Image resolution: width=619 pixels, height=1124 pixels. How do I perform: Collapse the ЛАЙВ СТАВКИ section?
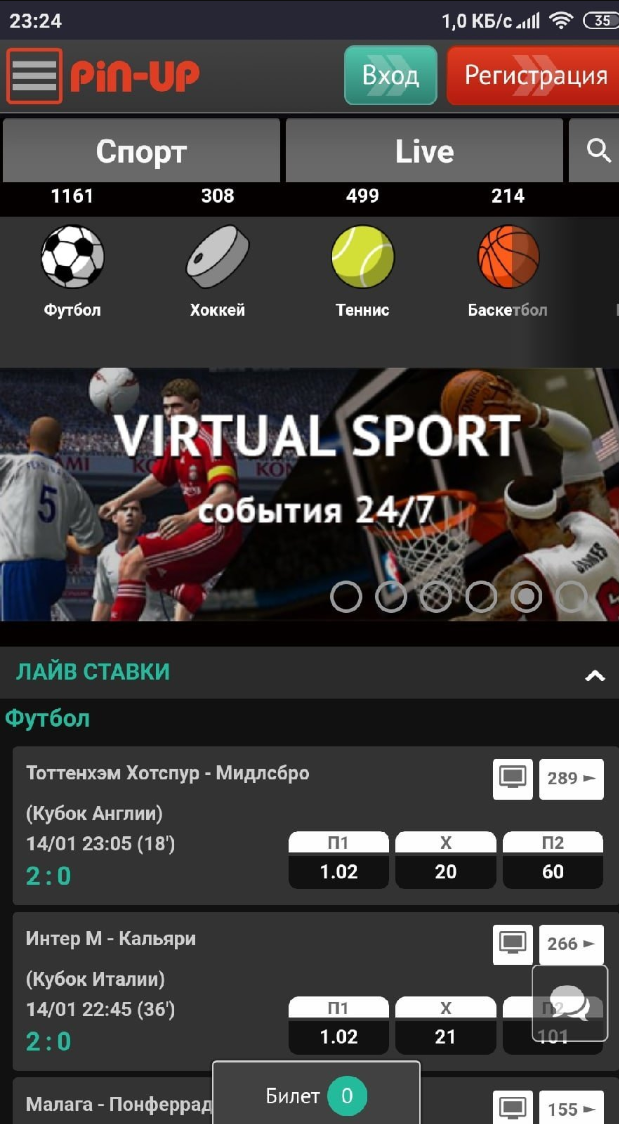click(595, 675)
